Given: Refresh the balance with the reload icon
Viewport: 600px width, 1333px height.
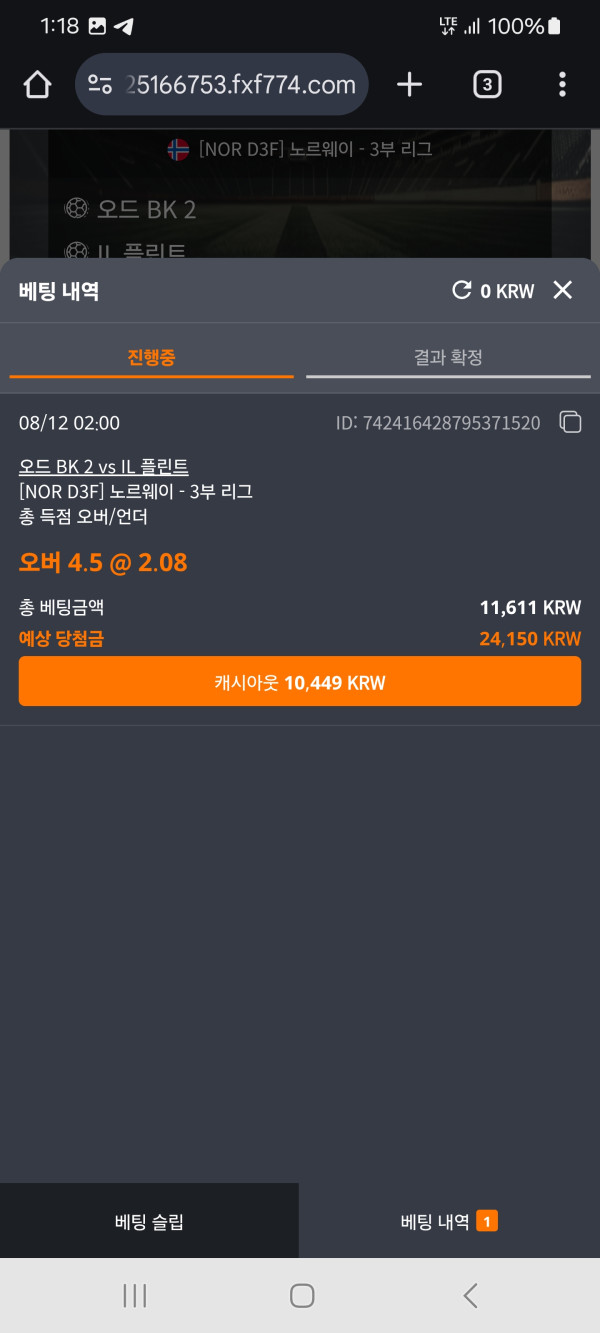Looking at the screenshot, I should point(461,290).
